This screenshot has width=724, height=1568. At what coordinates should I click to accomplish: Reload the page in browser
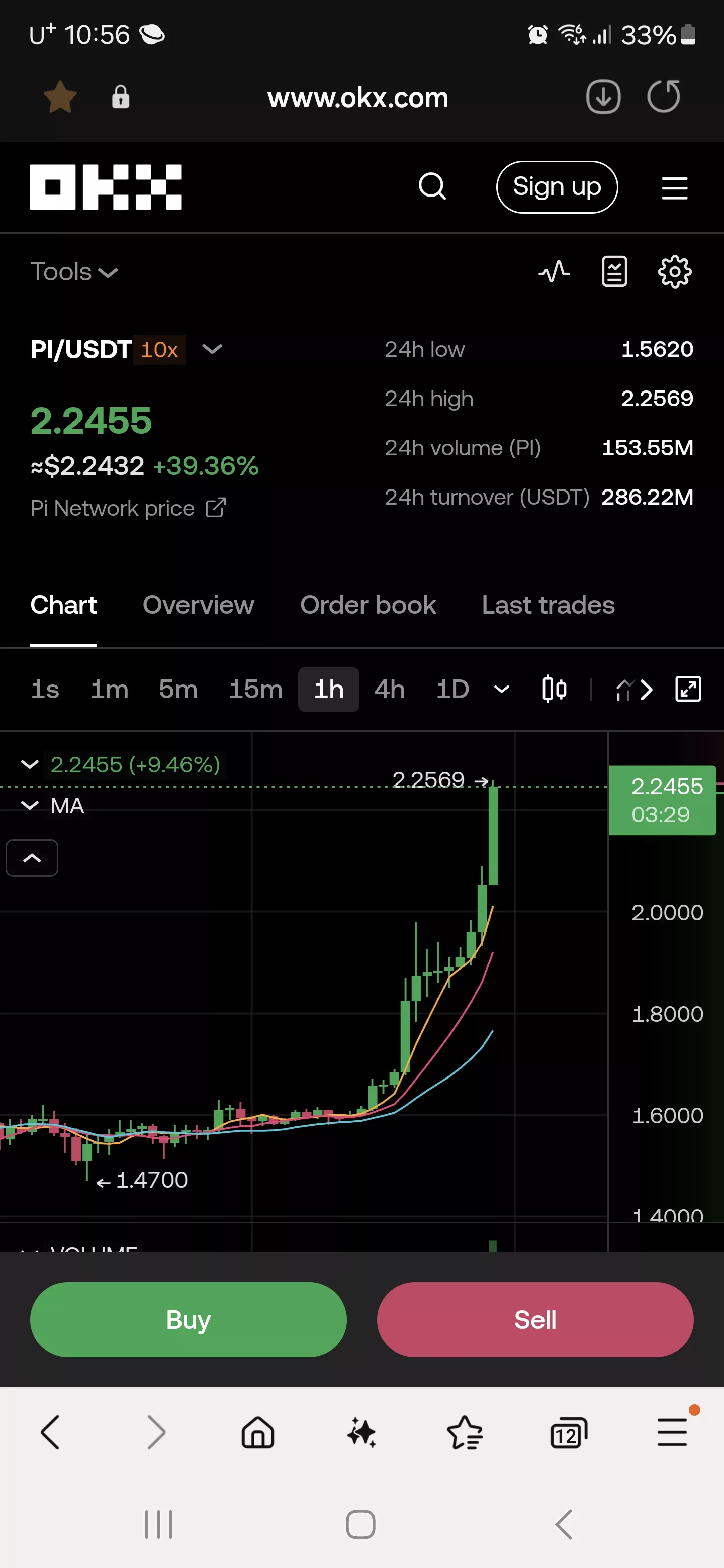point(663,96)
